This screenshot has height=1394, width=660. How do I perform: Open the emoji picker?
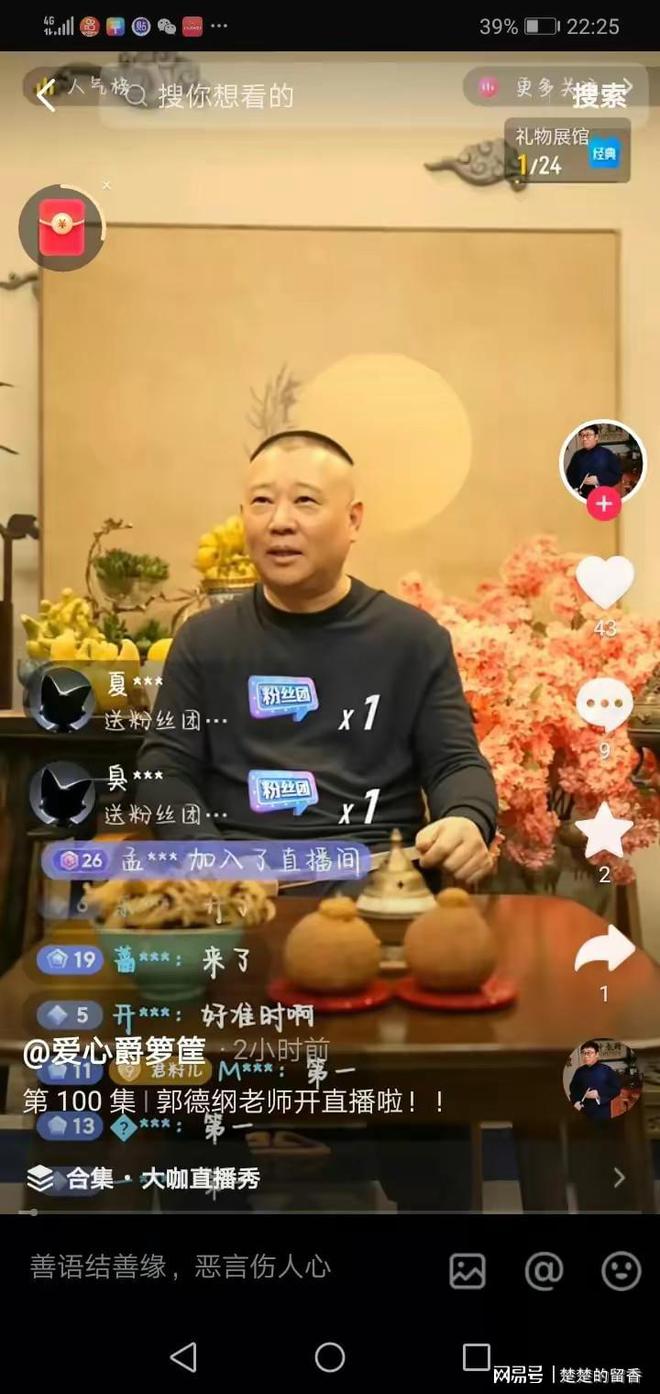point(620,1270)
